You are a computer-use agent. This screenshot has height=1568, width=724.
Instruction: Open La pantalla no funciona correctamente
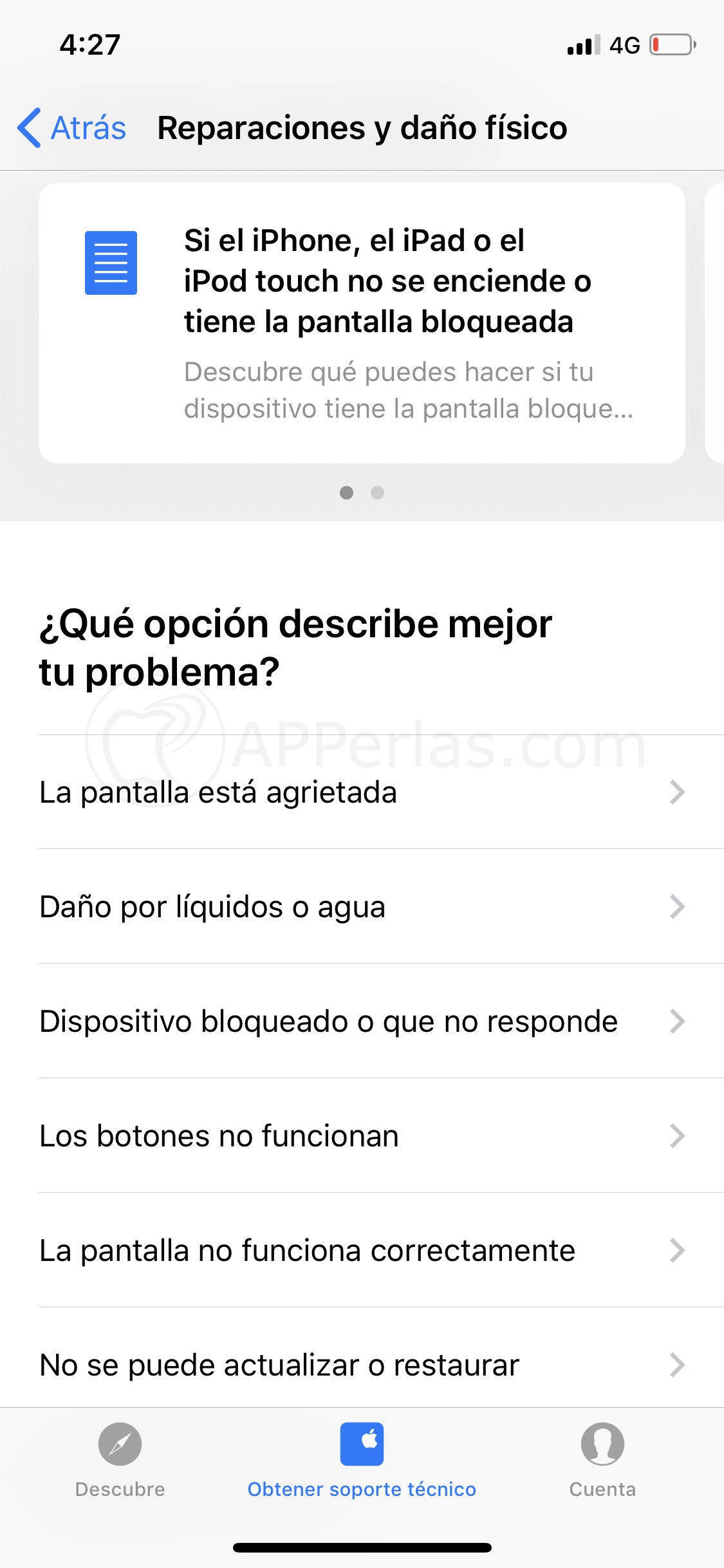pos(361,1251)
